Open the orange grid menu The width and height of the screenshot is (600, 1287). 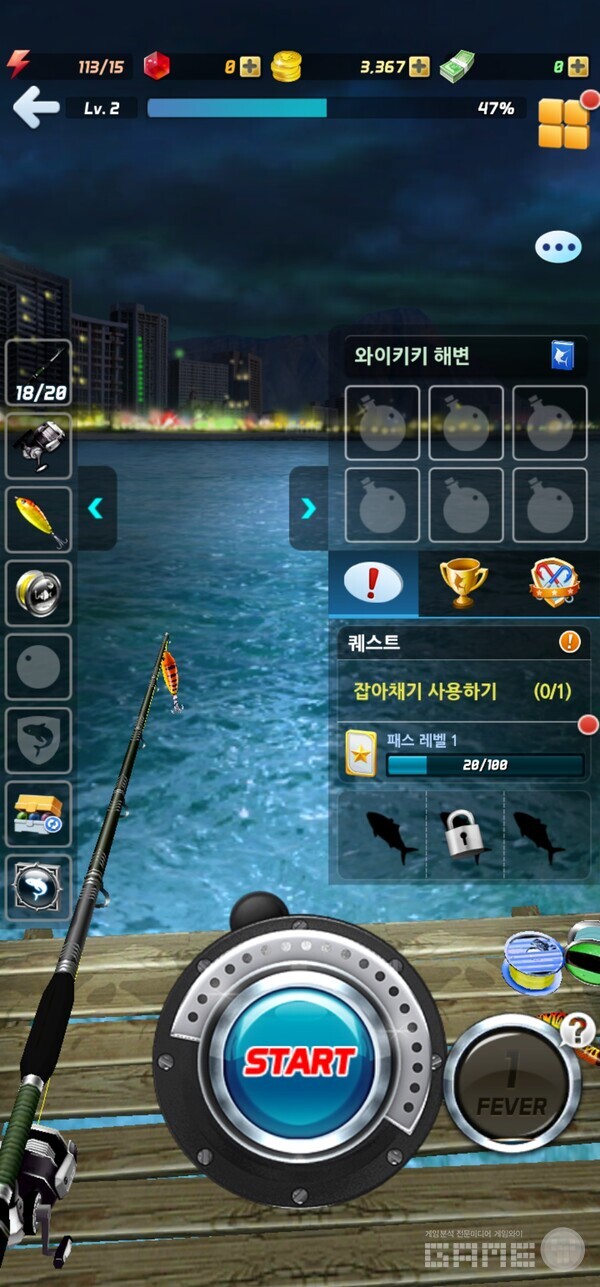coord(564,124)
